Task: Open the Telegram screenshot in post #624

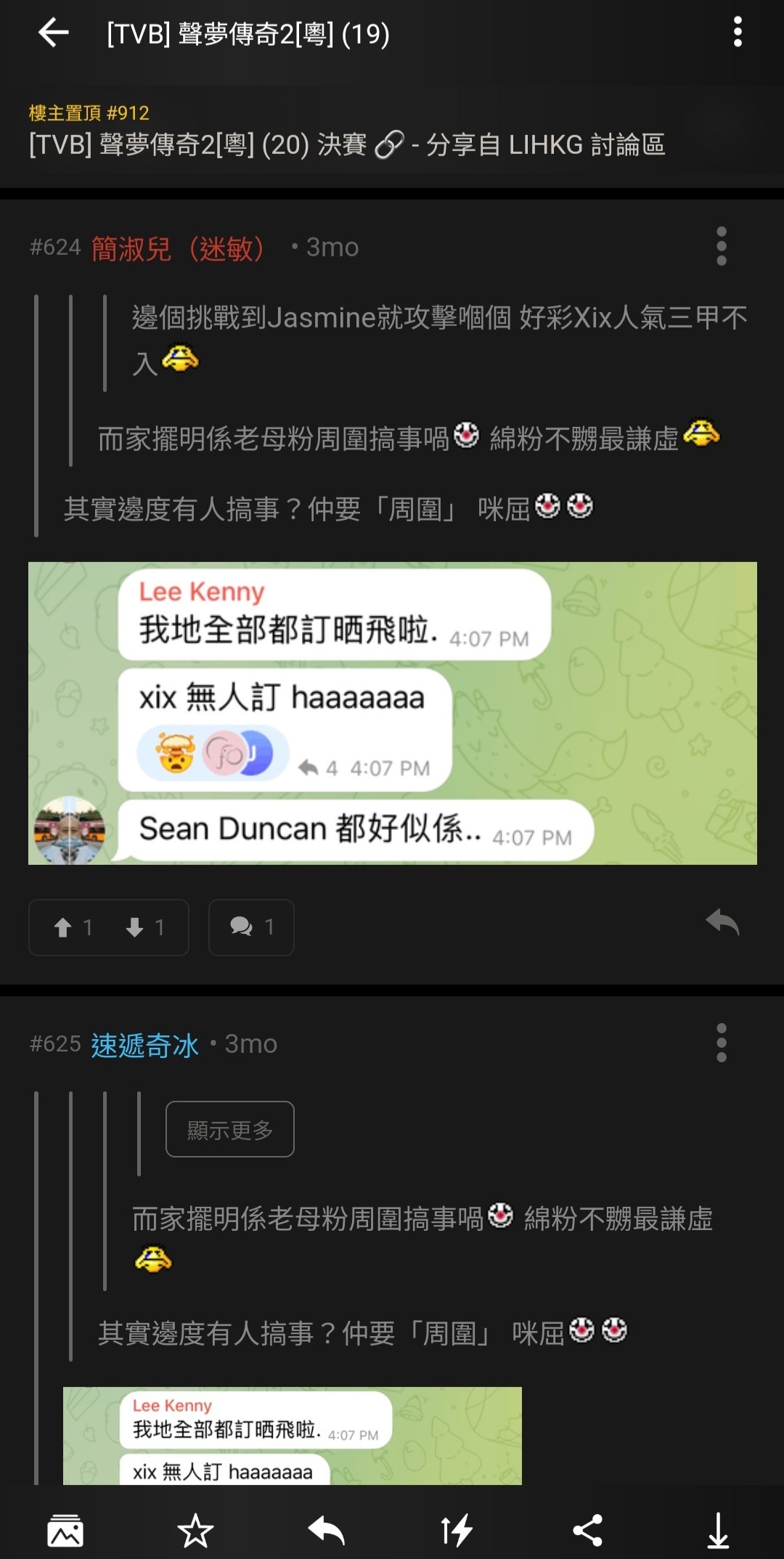Action: pos(392,712)
